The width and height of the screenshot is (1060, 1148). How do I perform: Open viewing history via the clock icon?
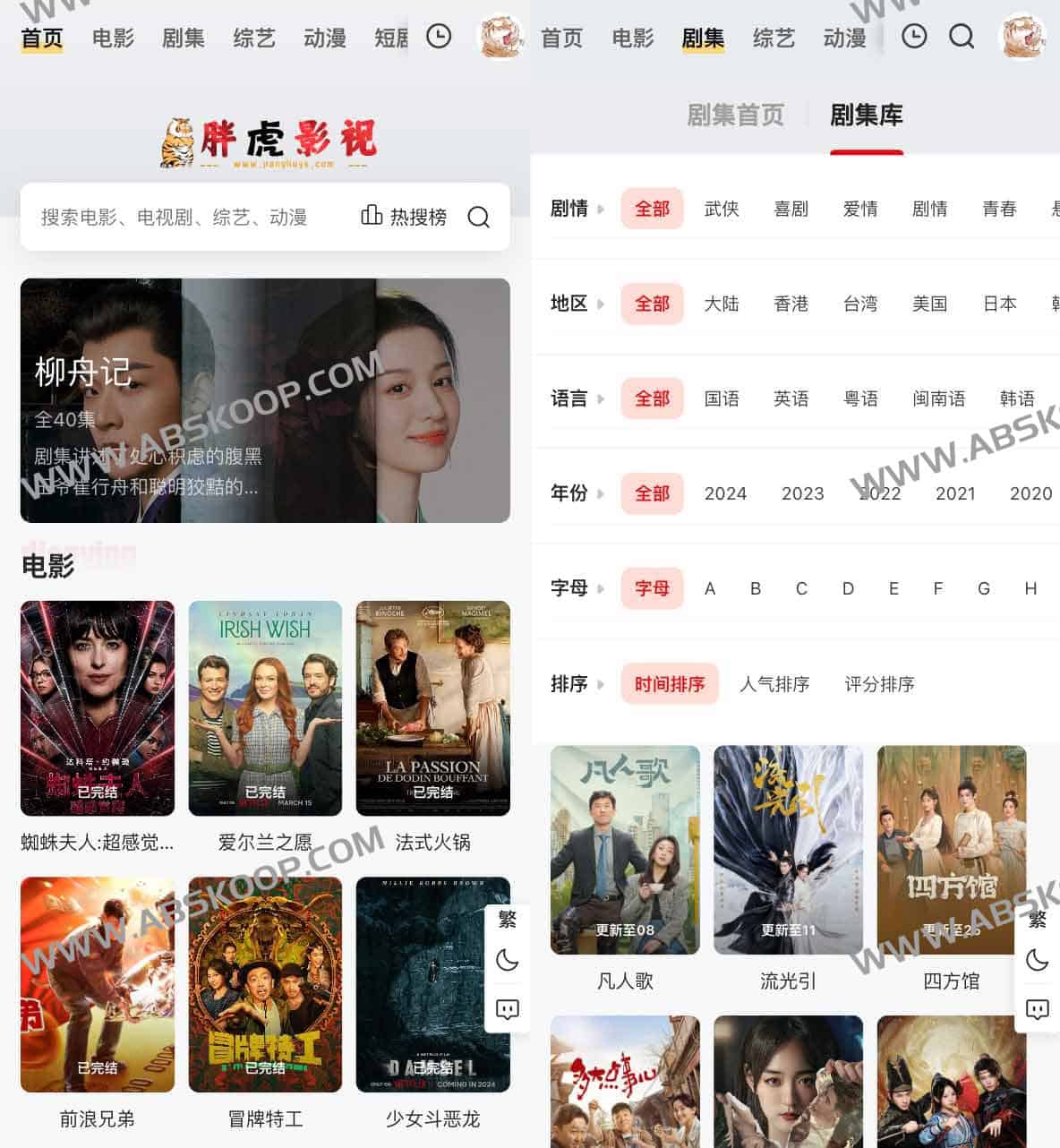click(x=438, y=37)
